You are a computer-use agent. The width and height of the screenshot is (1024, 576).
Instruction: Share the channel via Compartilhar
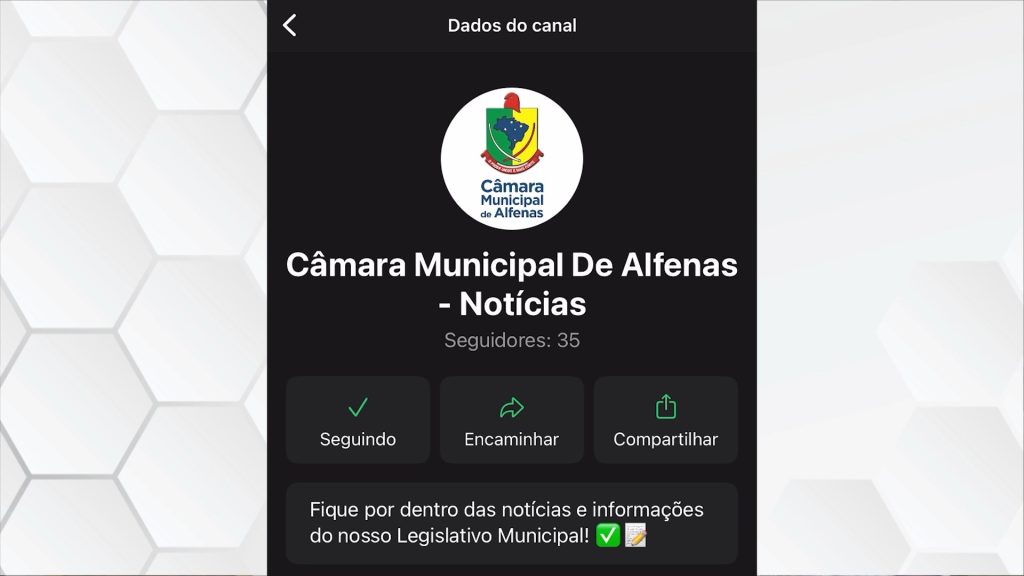[x=665, y=420]
